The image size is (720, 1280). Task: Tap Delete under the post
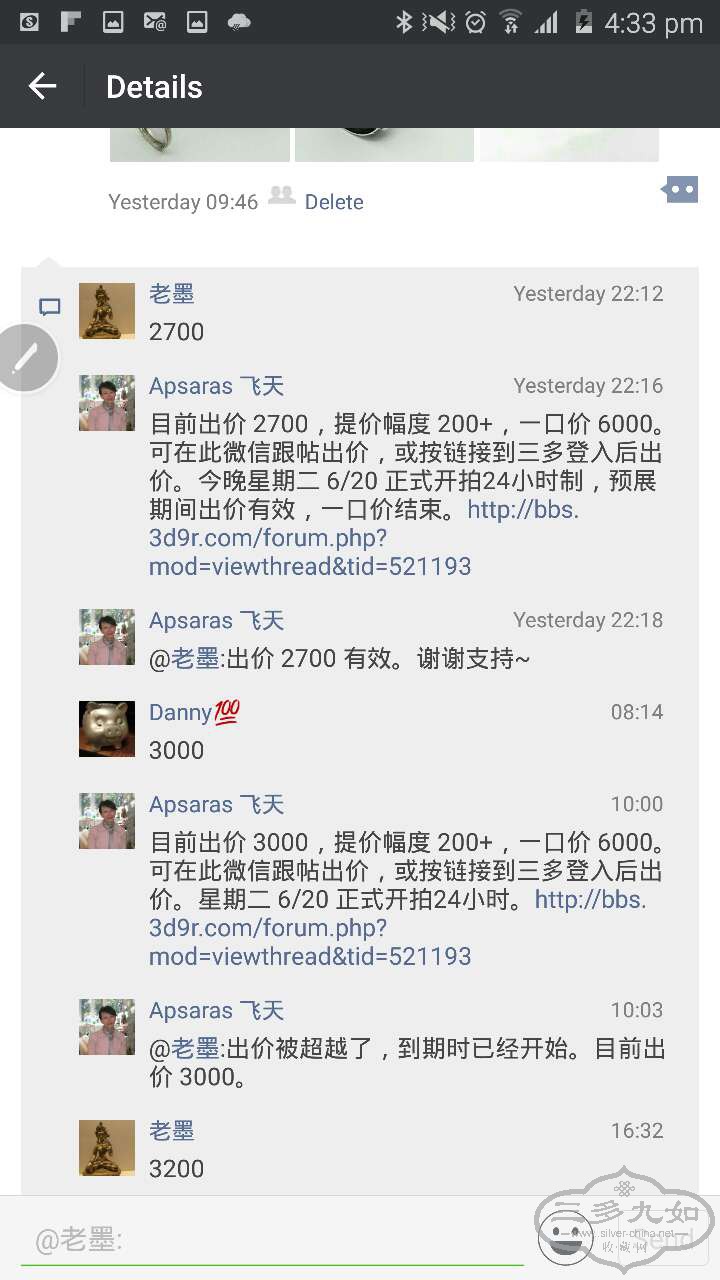point(333,202)
